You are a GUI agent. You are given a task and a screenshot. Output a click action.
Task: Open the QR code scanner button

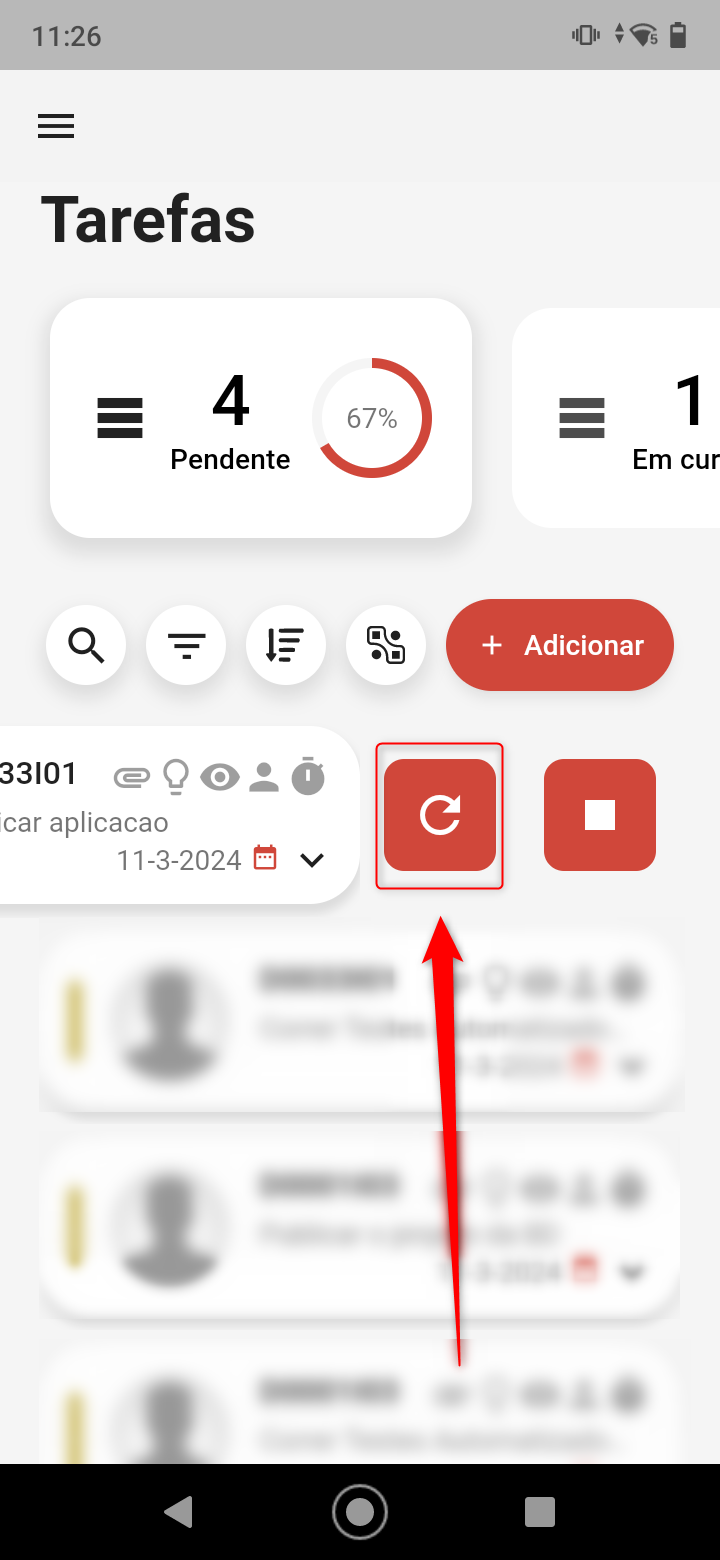tap(386, 645)
